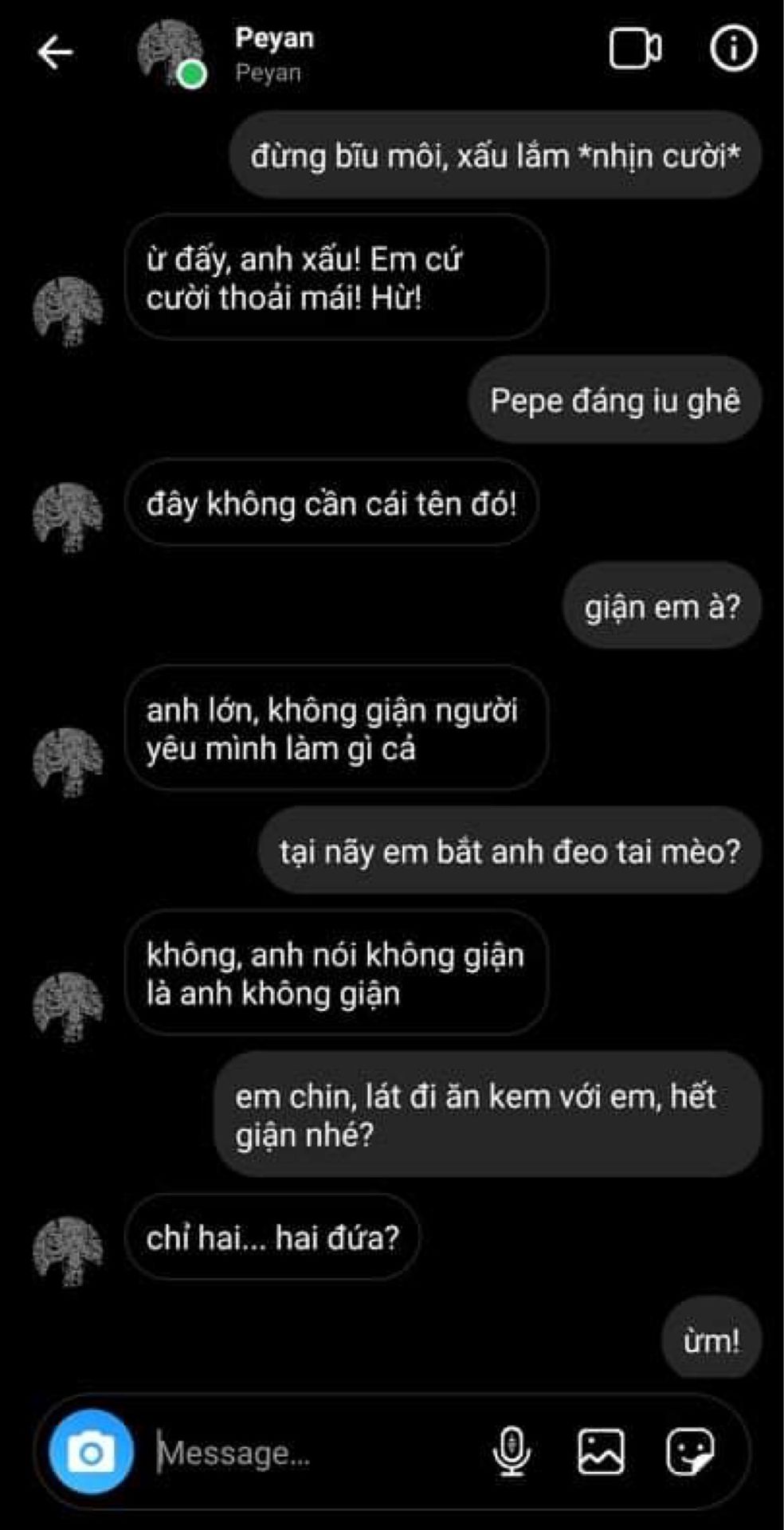Start a video call with Peyan
The image size is (784, 1530).
(635, 49)
